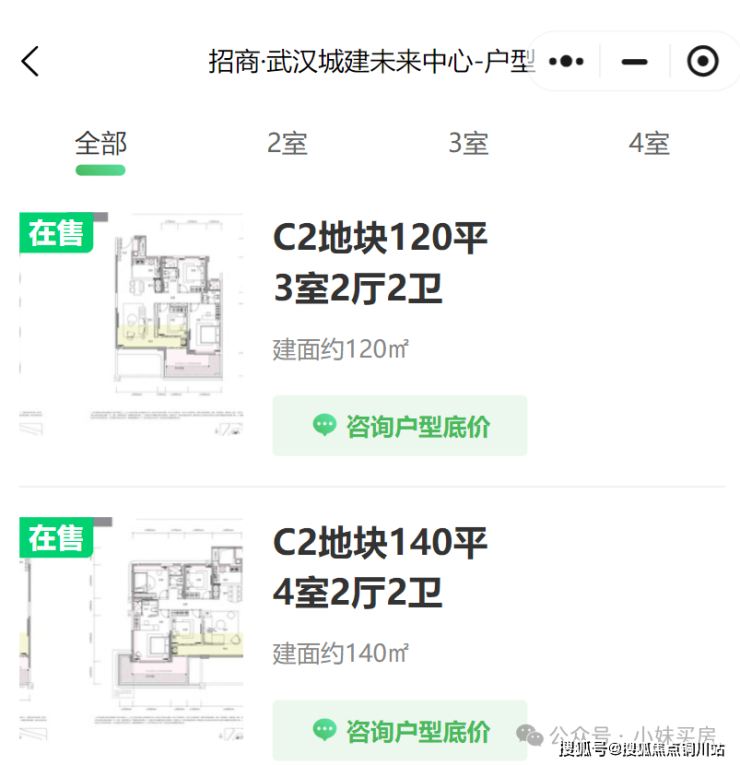740x765 pixels.
Task: Show the 4室 floor plans
Action: pos(649,144)
